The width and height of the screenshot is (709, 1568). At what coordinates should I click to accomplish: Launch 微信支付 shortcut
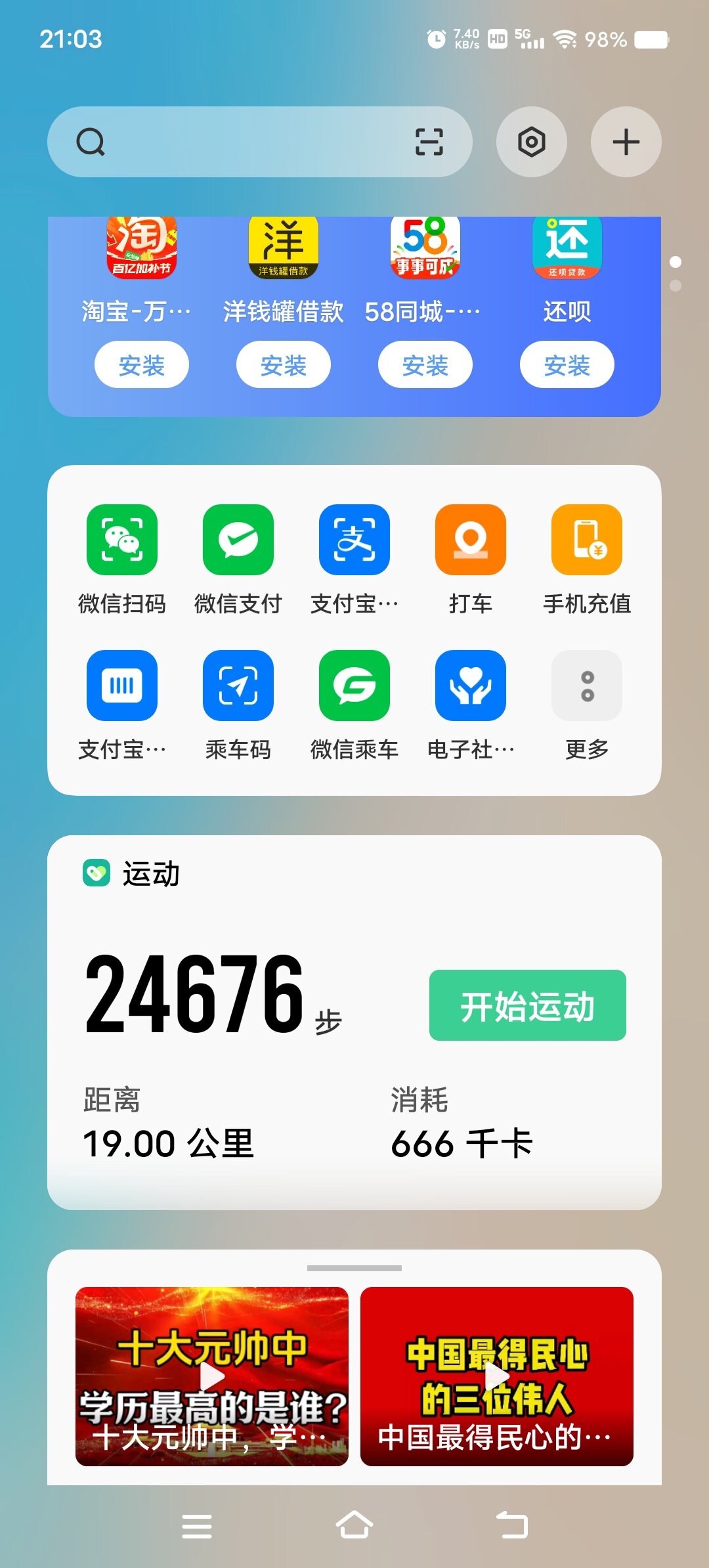coord(238,540)
